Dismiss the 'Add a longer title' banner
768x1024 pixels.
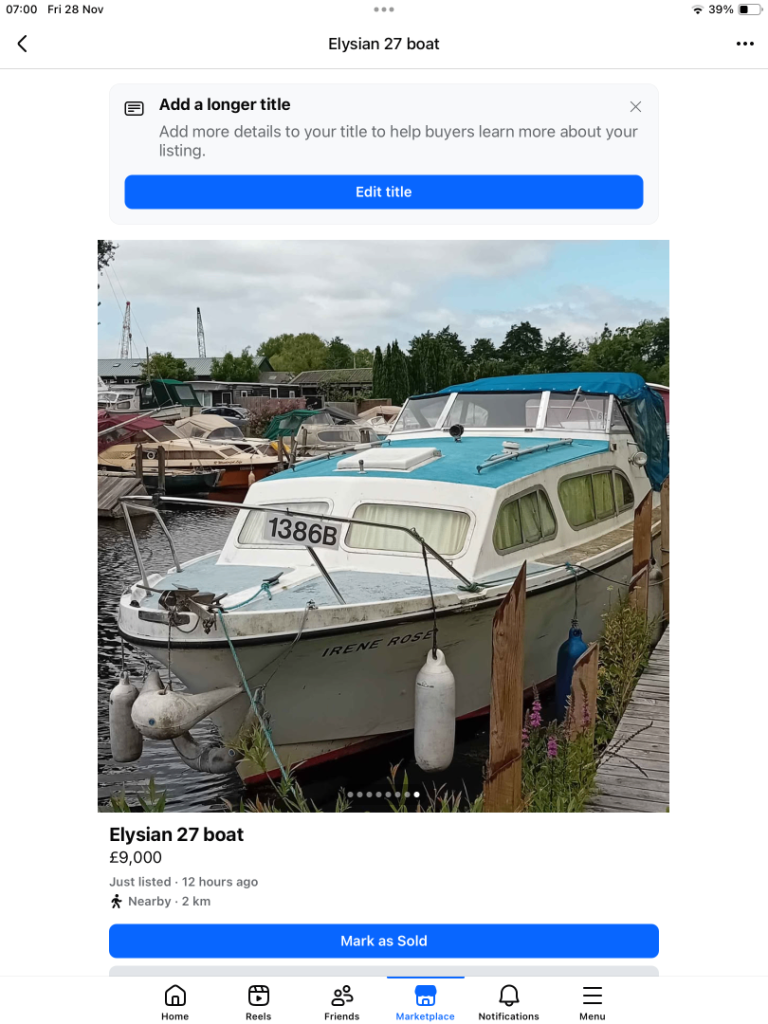(x=635, y=107)
